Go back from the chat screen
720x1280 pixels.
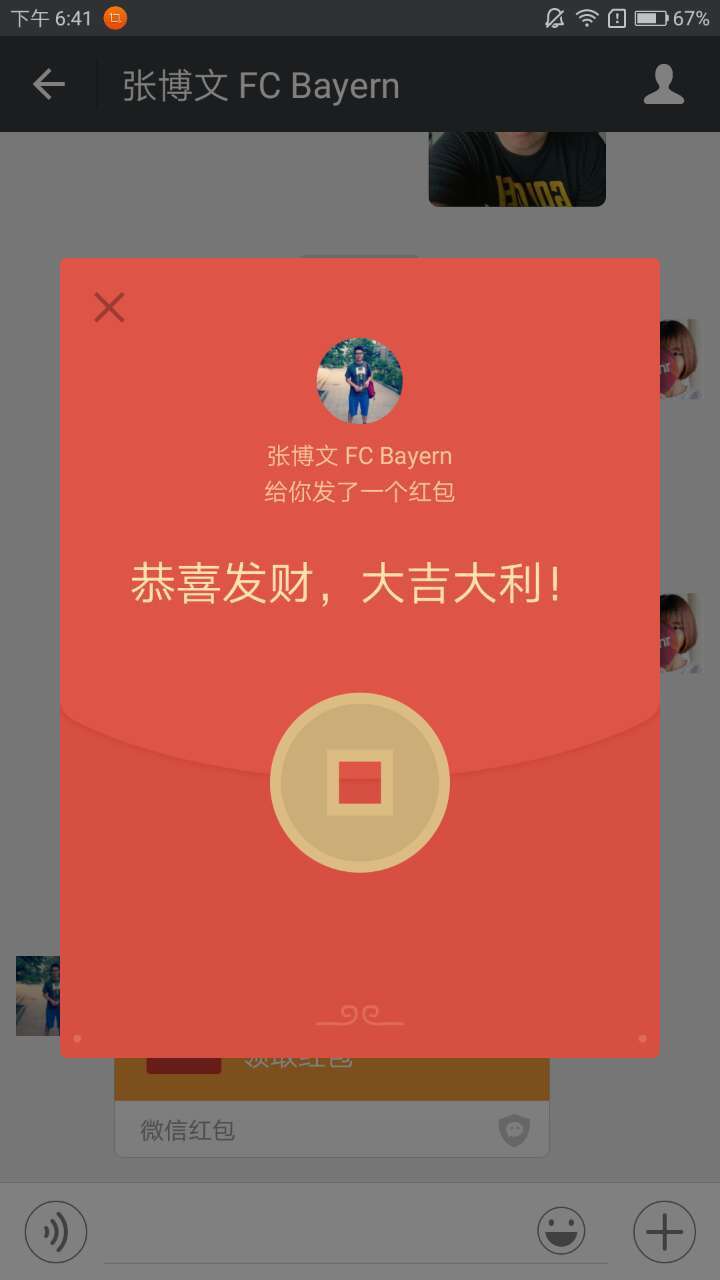tap(49, 85)
